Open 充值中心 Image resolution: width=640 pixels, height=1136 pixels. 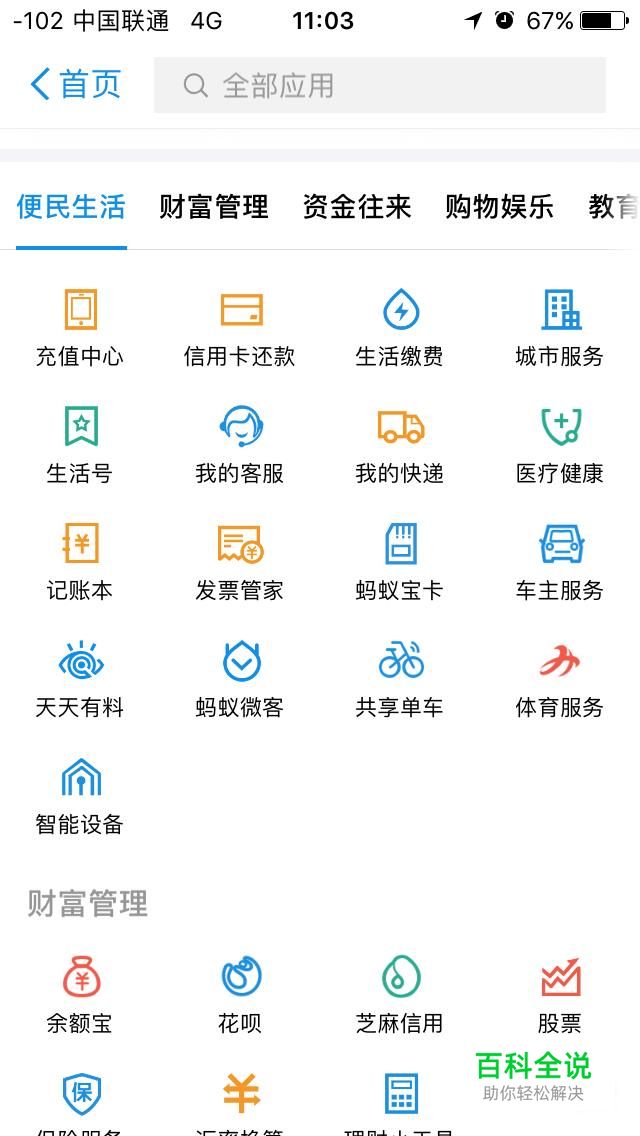click(x=80, y=327)
